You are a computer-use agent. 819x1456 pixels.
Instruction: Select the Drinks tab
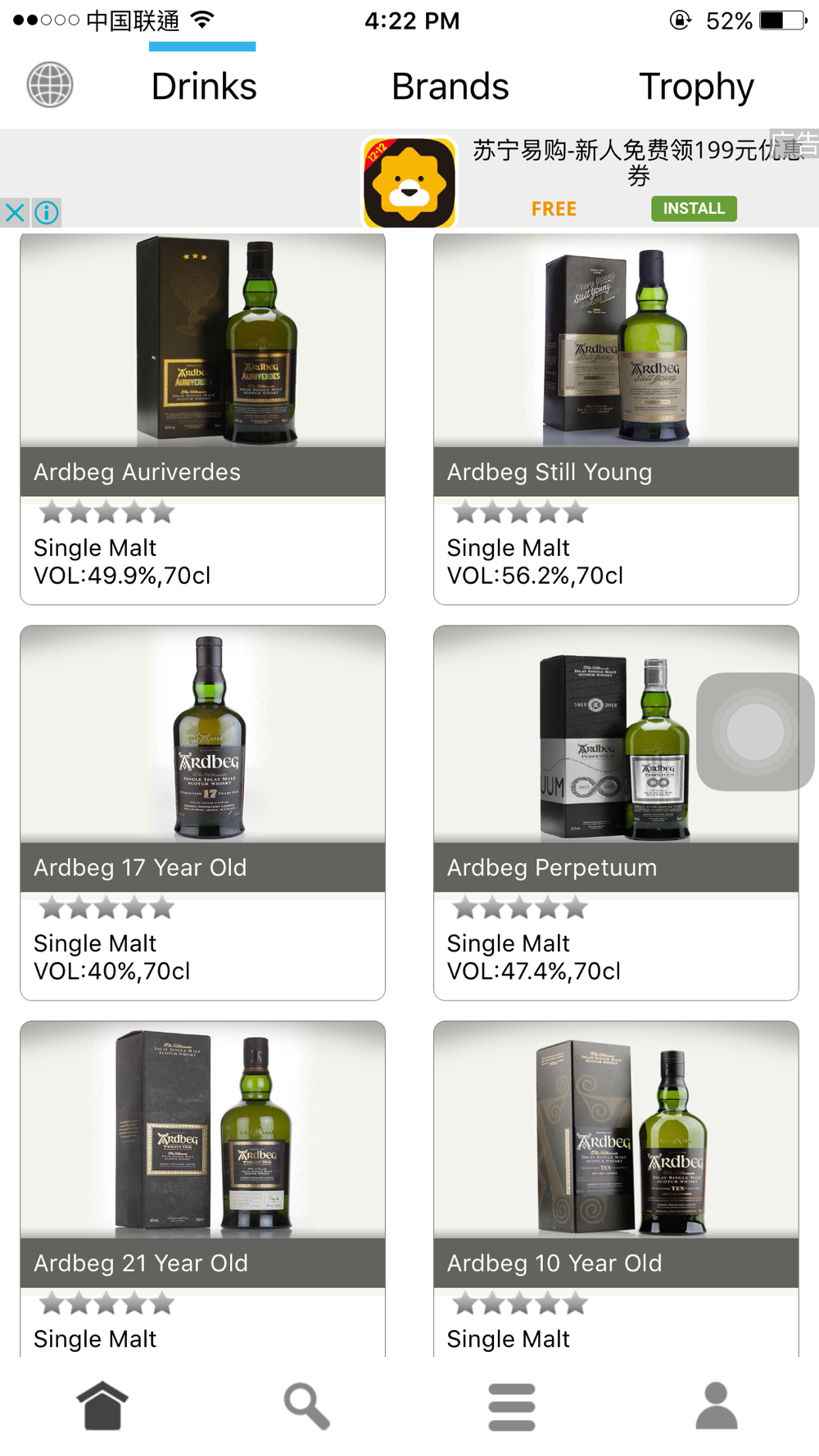[204, 87]
